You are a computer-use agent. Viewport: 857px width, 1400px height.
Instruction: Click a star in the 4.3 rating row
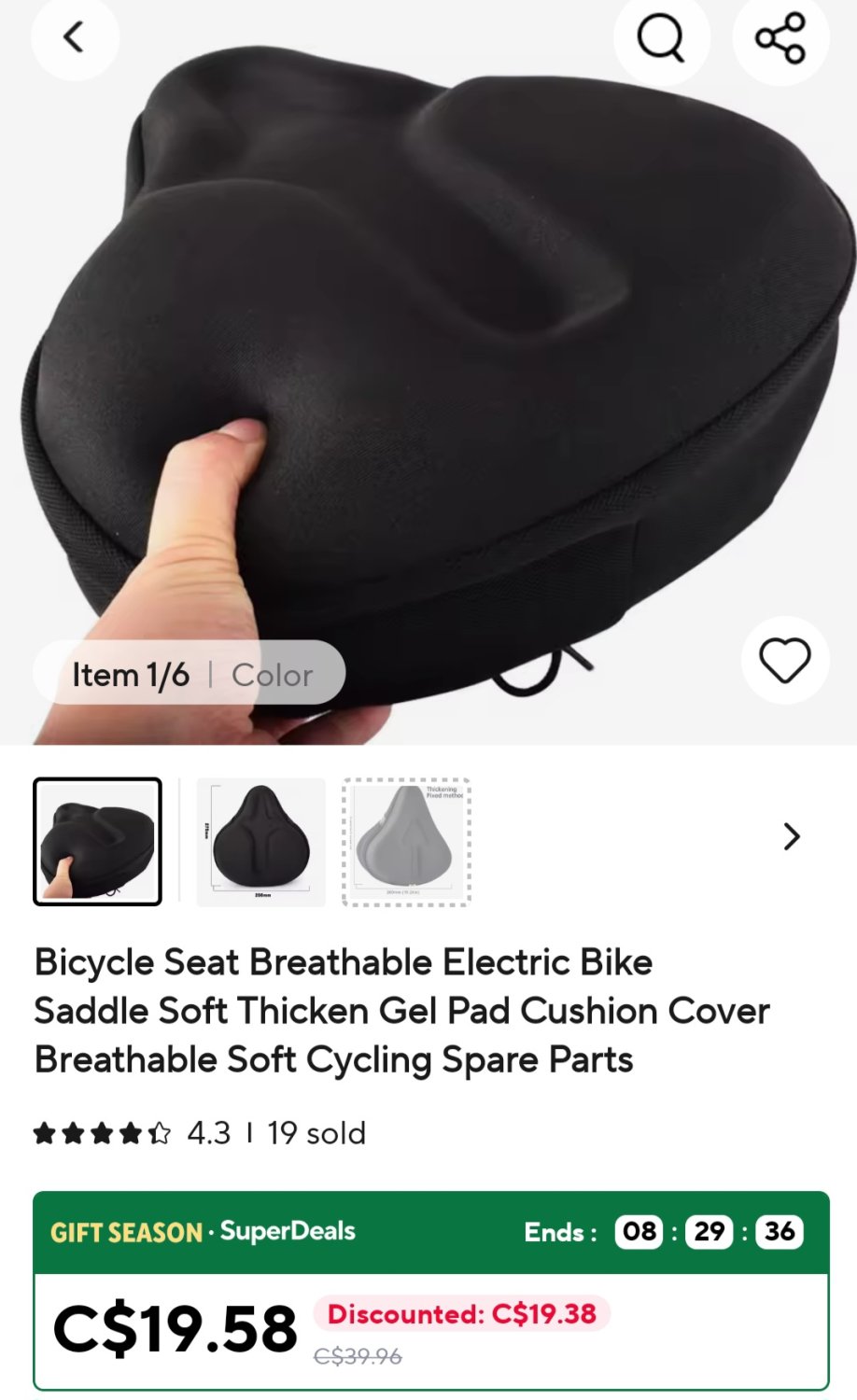pyautogui.click(x=98, y=1132)
